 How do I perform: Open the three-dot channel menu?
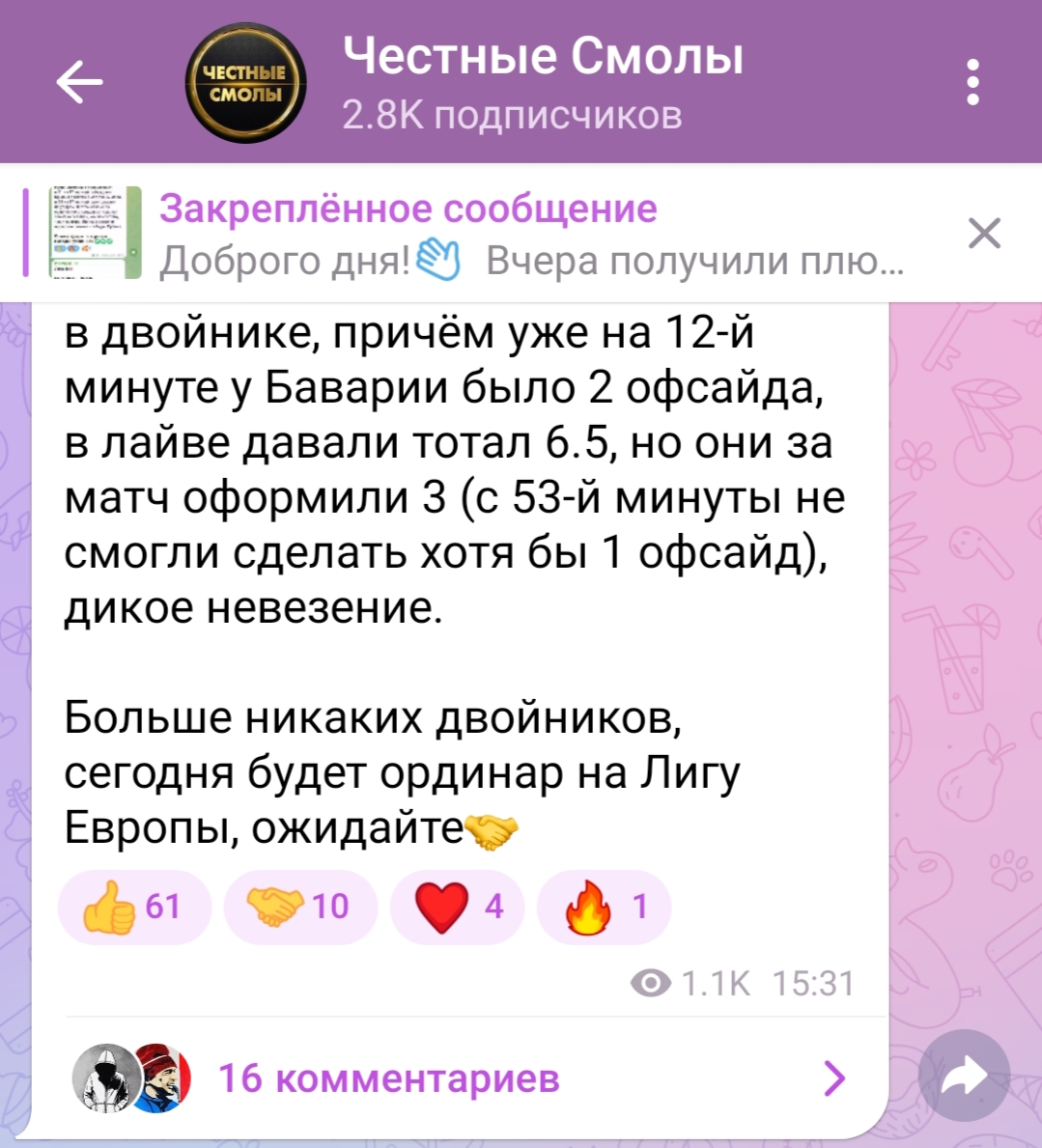click(974, 82)
